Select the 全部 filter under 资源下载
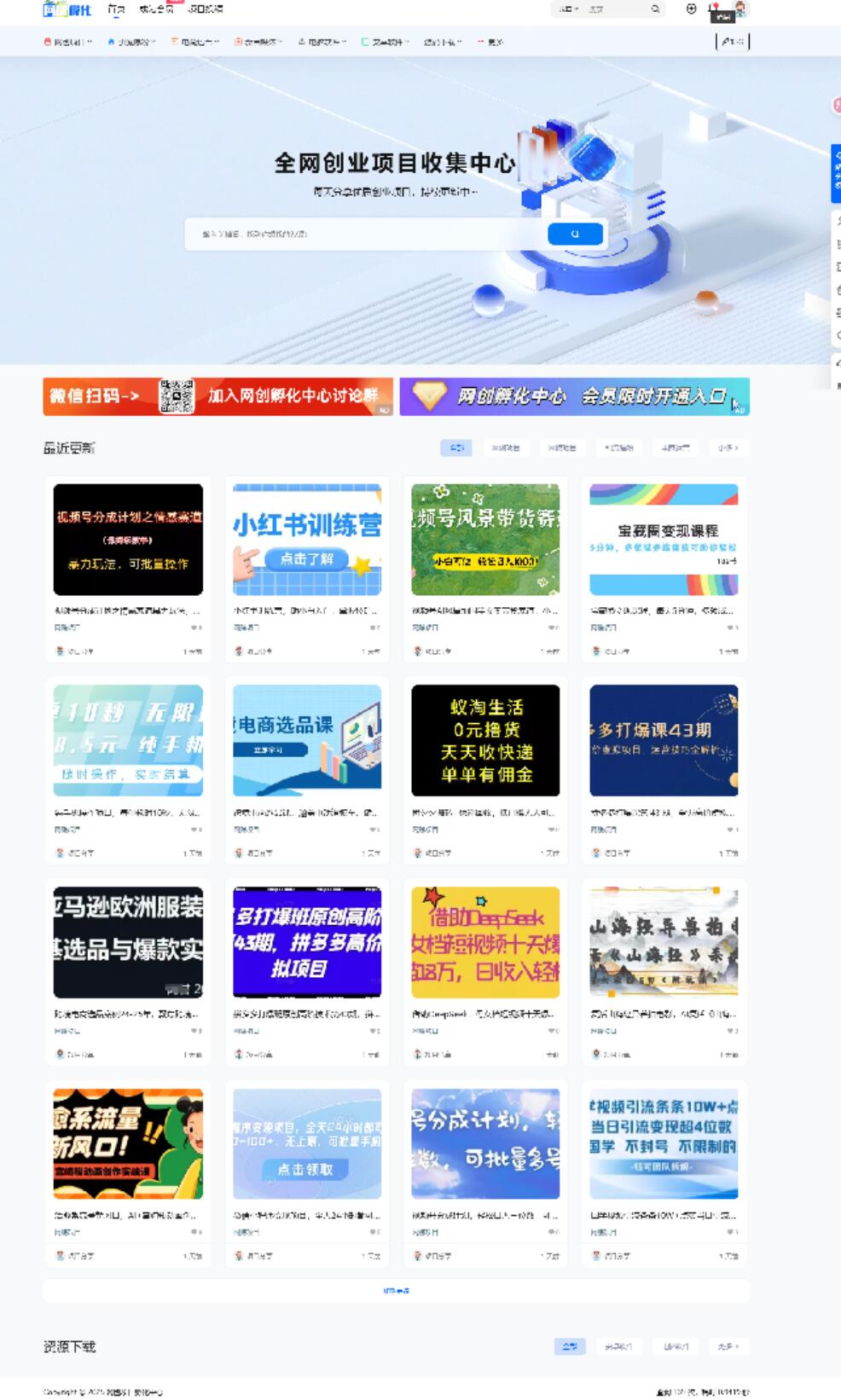This screenshot has height=1400, width=841. (x=569, y=1346)
